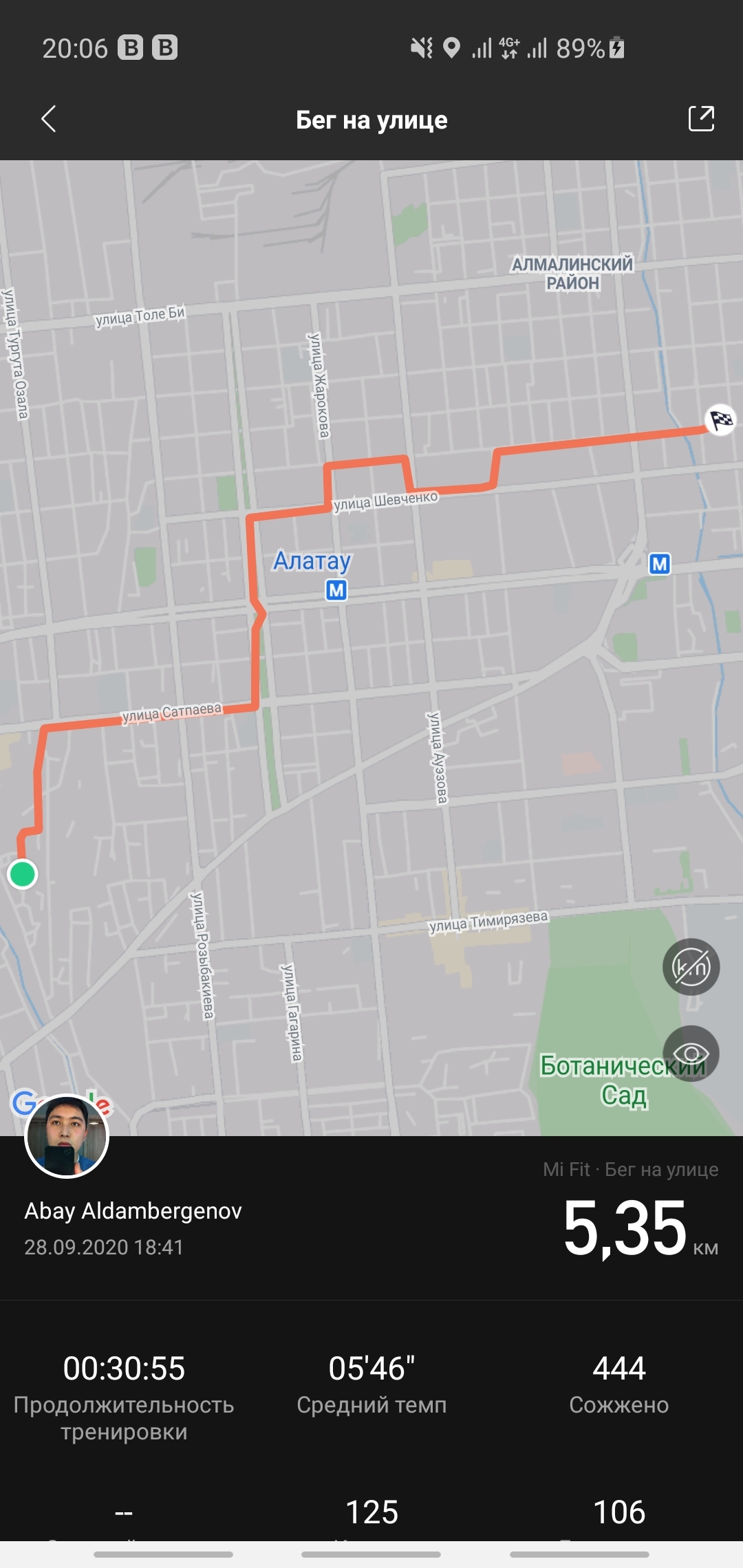
Task: Go back from the outdoor running screen
Action: [48, 119]
